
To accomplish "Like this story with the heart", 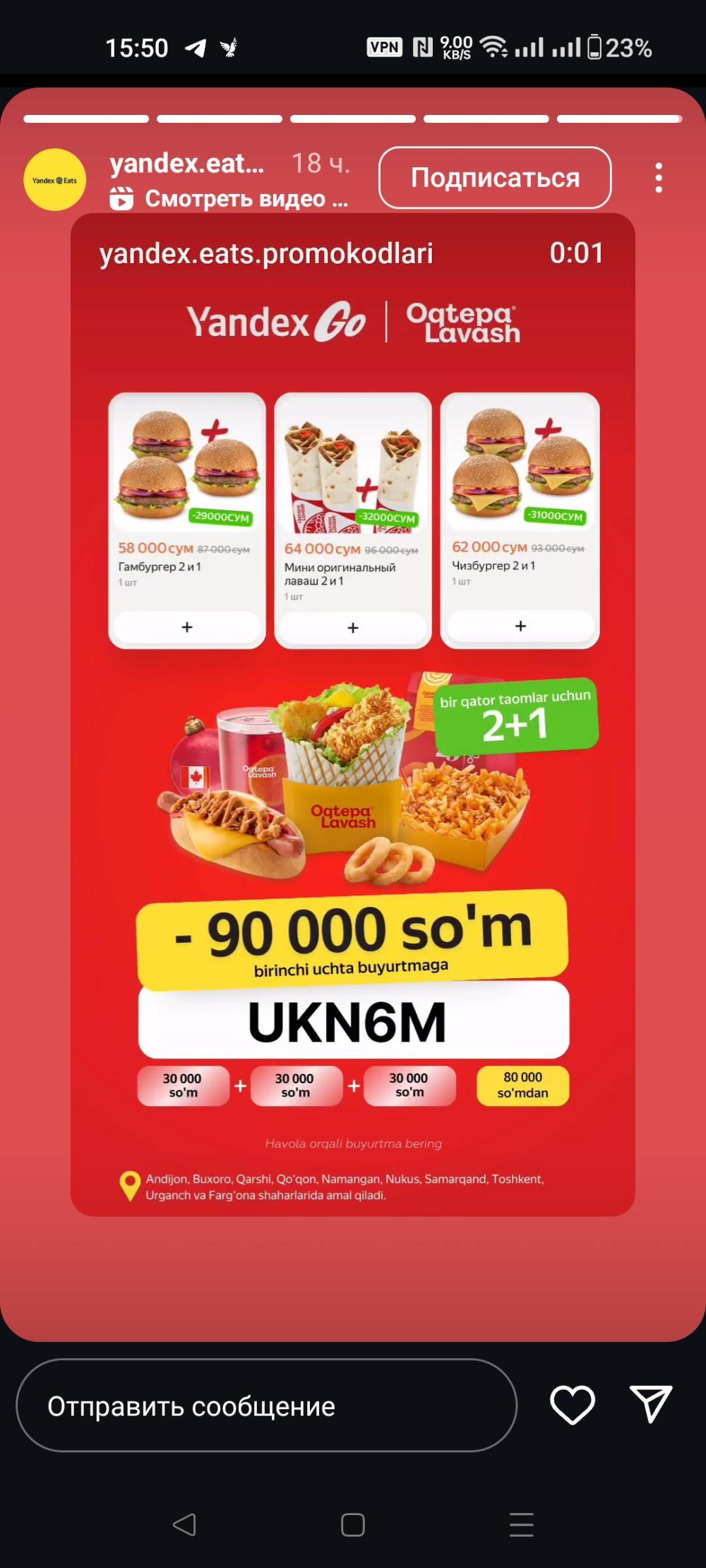I will 572,1404.
